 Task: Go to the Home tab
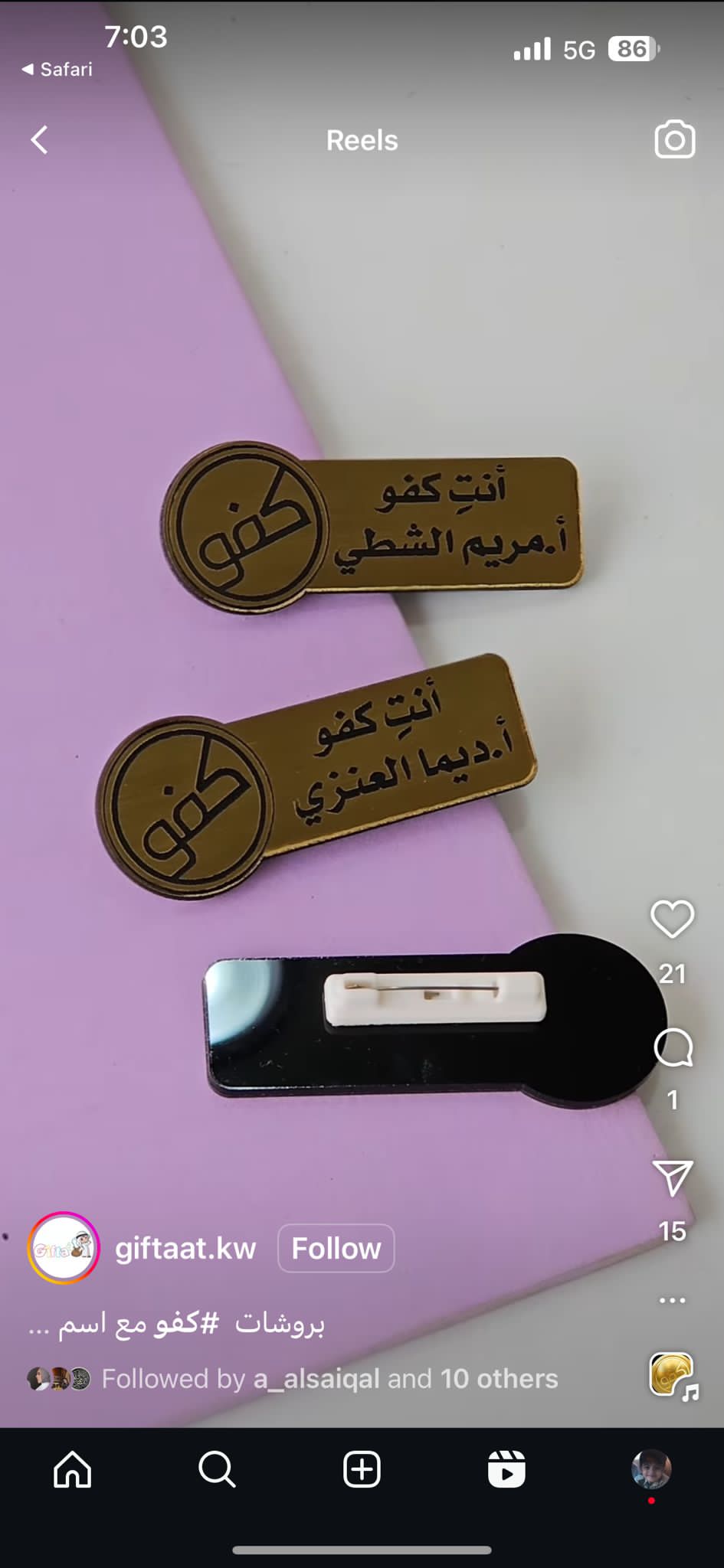pyautogui.click(x=73, y=1470)
